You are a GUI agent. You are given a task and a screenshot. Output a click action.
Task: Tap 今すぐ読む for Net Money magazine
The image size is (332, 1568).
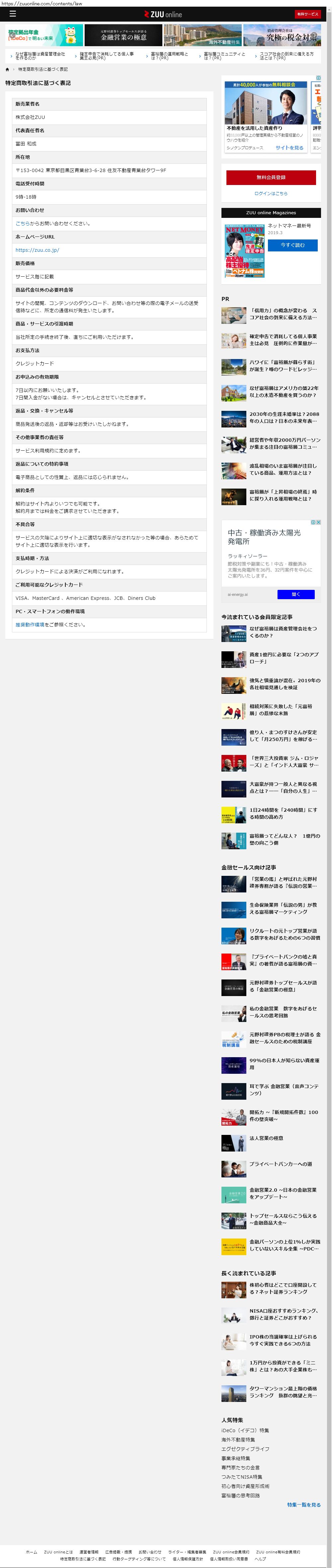pos(292,245)
